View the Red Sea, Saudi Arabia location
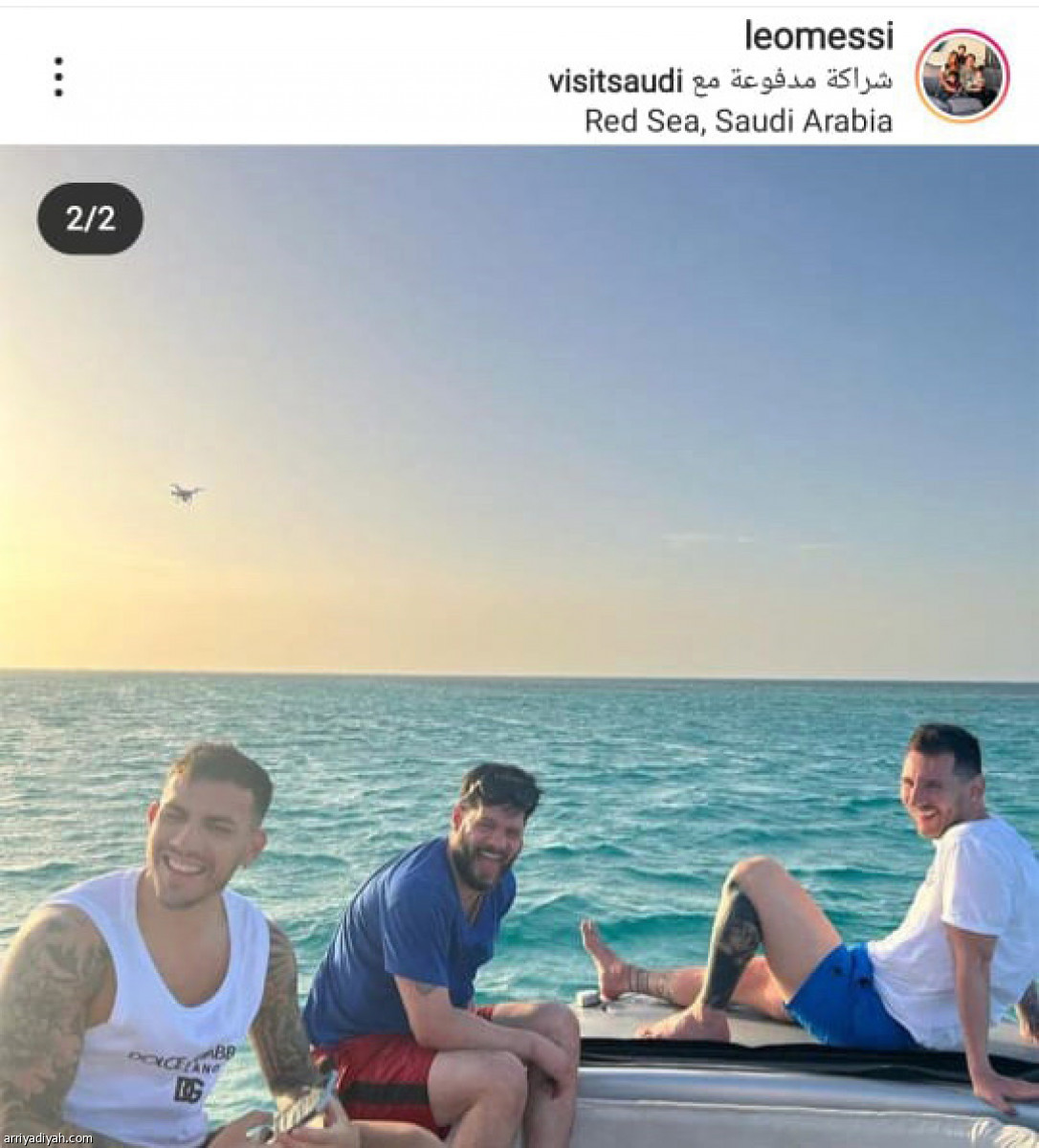Screen dimensions: 1039x1148 (x=738, y=121)
